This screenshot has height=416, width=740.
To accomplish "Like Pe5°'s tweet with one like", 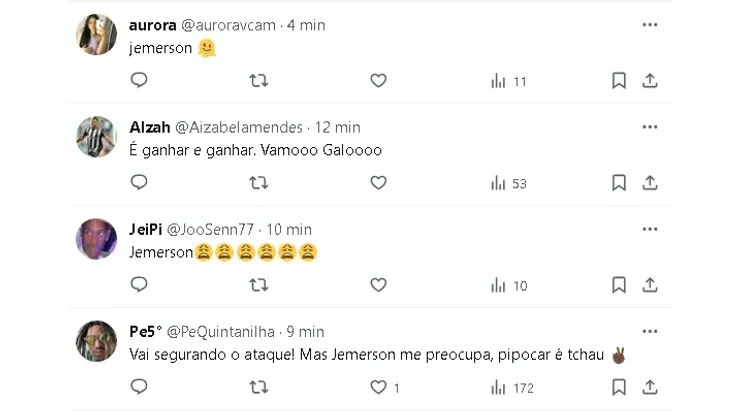I will (378, 387).
